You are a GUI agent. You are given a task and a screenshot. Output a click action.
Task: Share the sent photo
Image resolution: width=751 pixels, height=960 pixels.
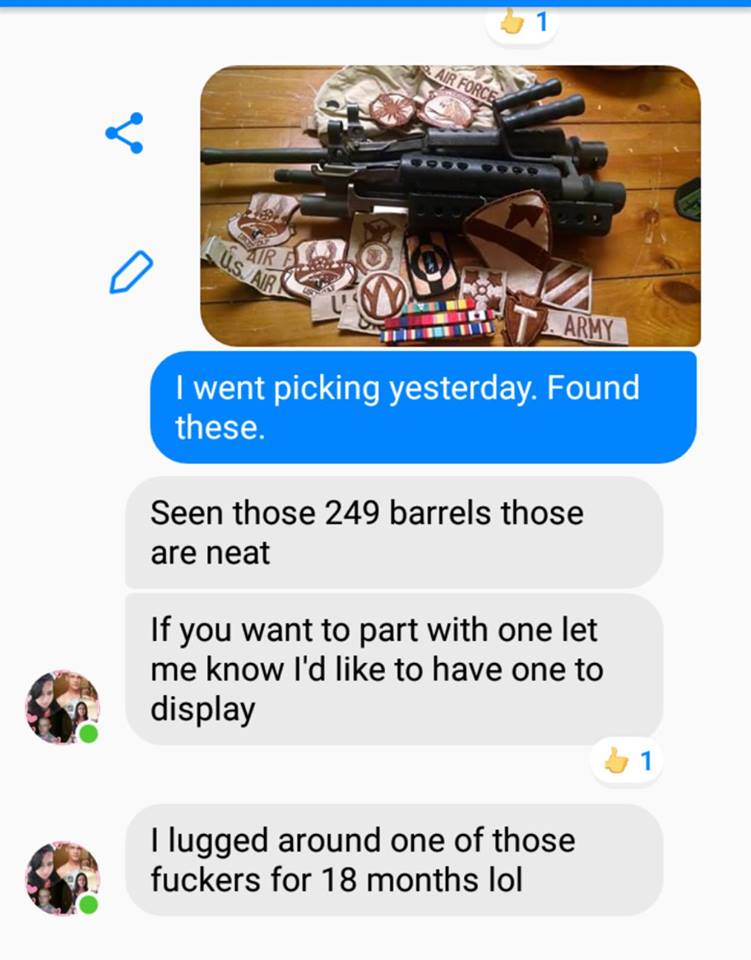[124, 133]
